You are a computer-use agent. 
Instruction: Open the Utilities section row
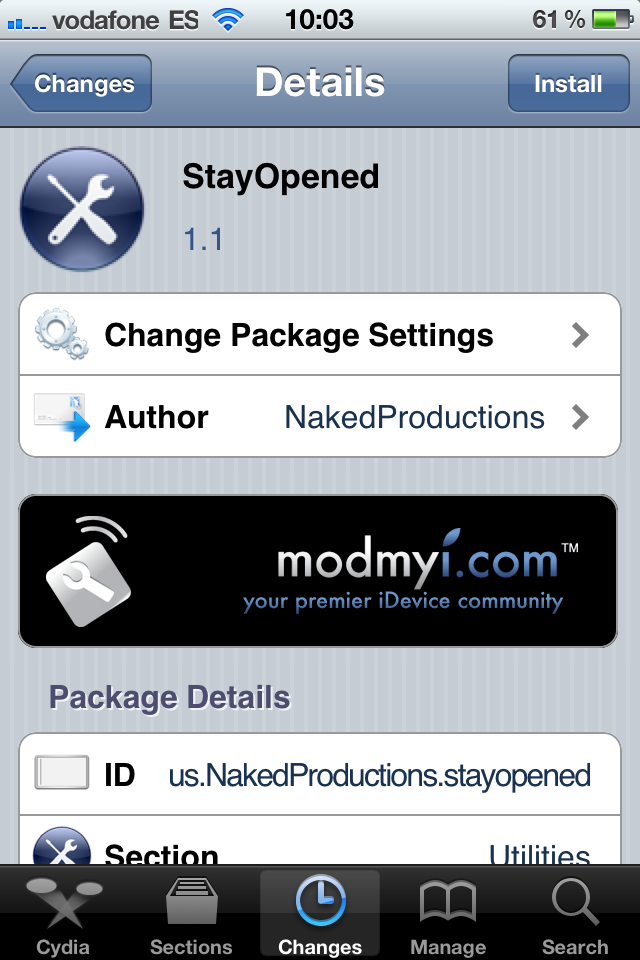320,852
